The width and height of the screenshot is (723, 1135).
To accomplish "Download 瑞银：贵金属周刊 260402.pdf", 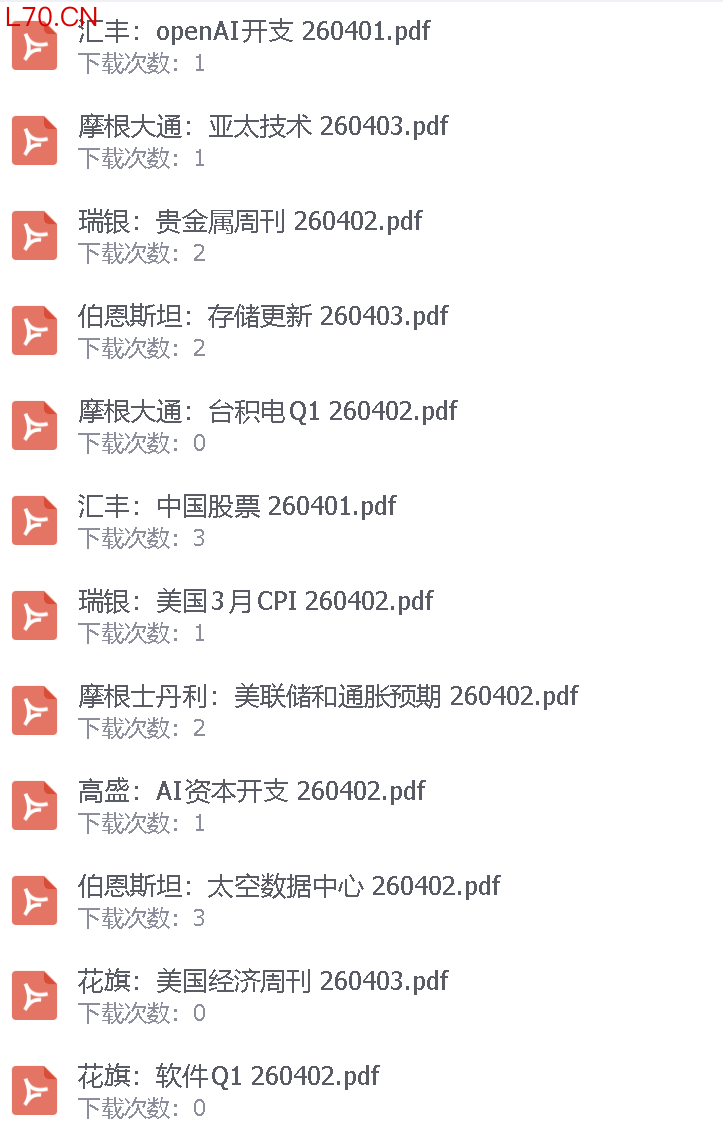I will click(250, 221).
